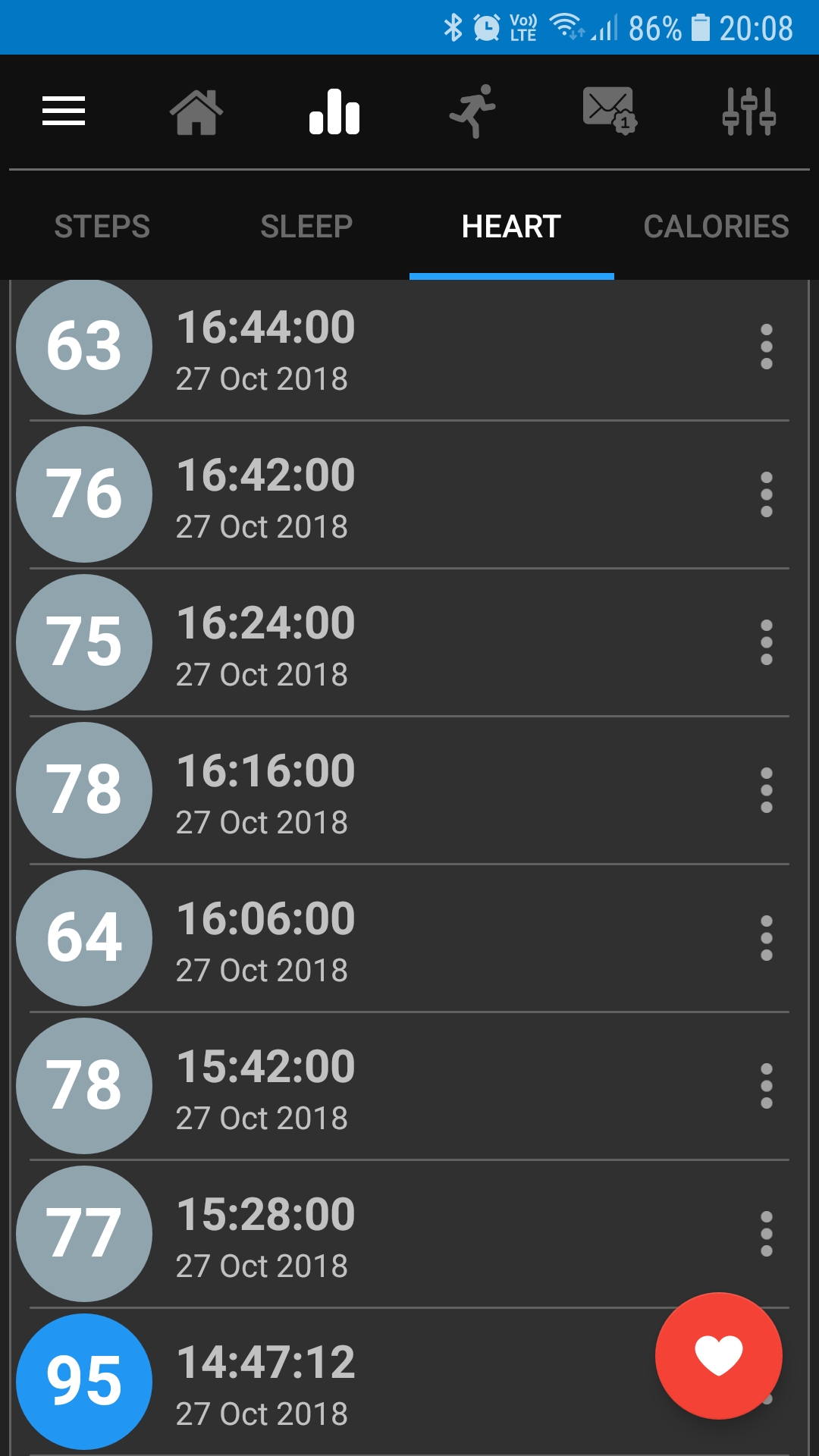Select the HEART tab
The height and width of the screenshot is (1456, 819).
pyautogui.click(x=512, y=226)
